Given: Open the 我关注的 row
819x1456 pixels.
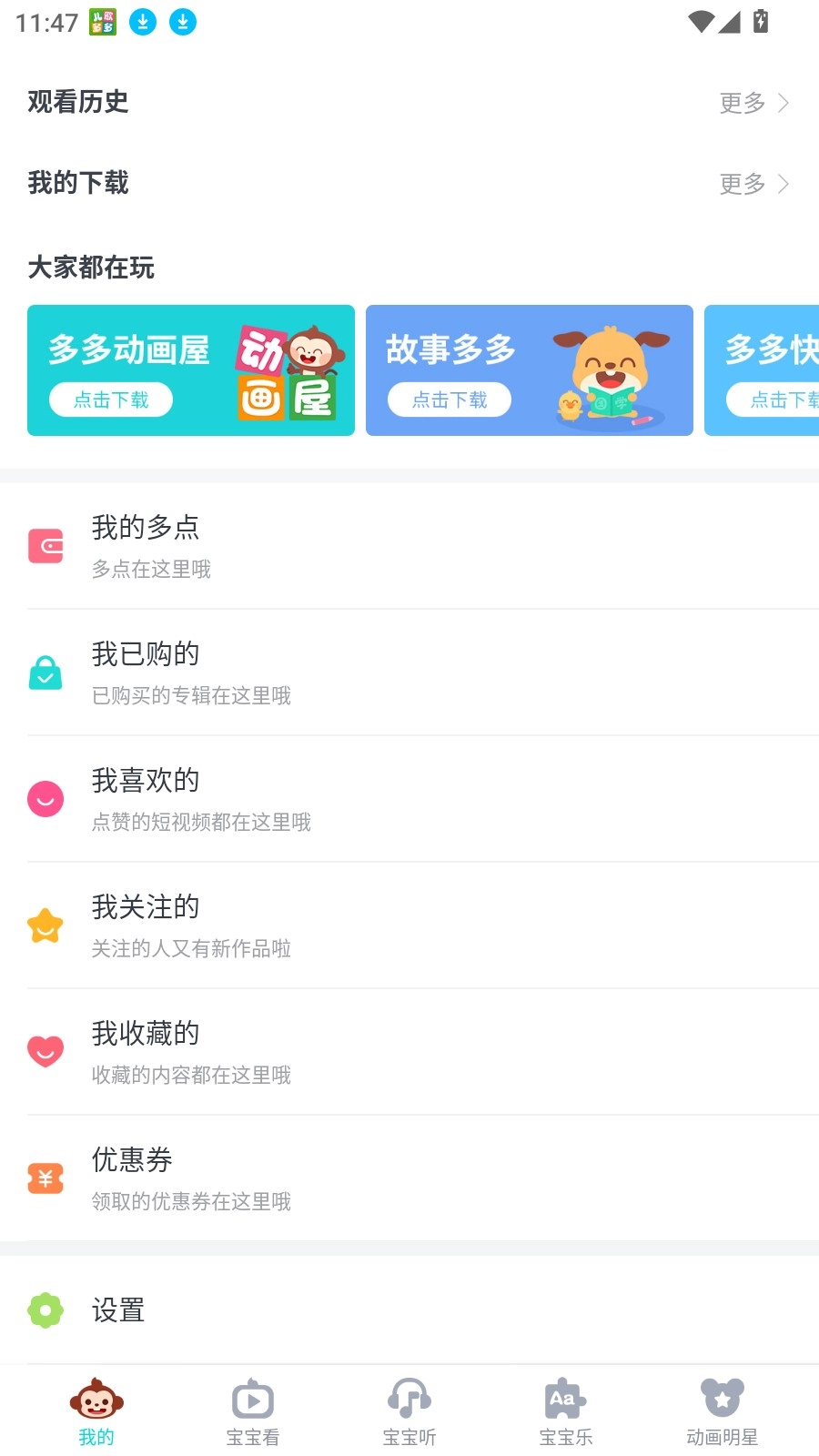Looking at the screenshot, I should [409, 925].
